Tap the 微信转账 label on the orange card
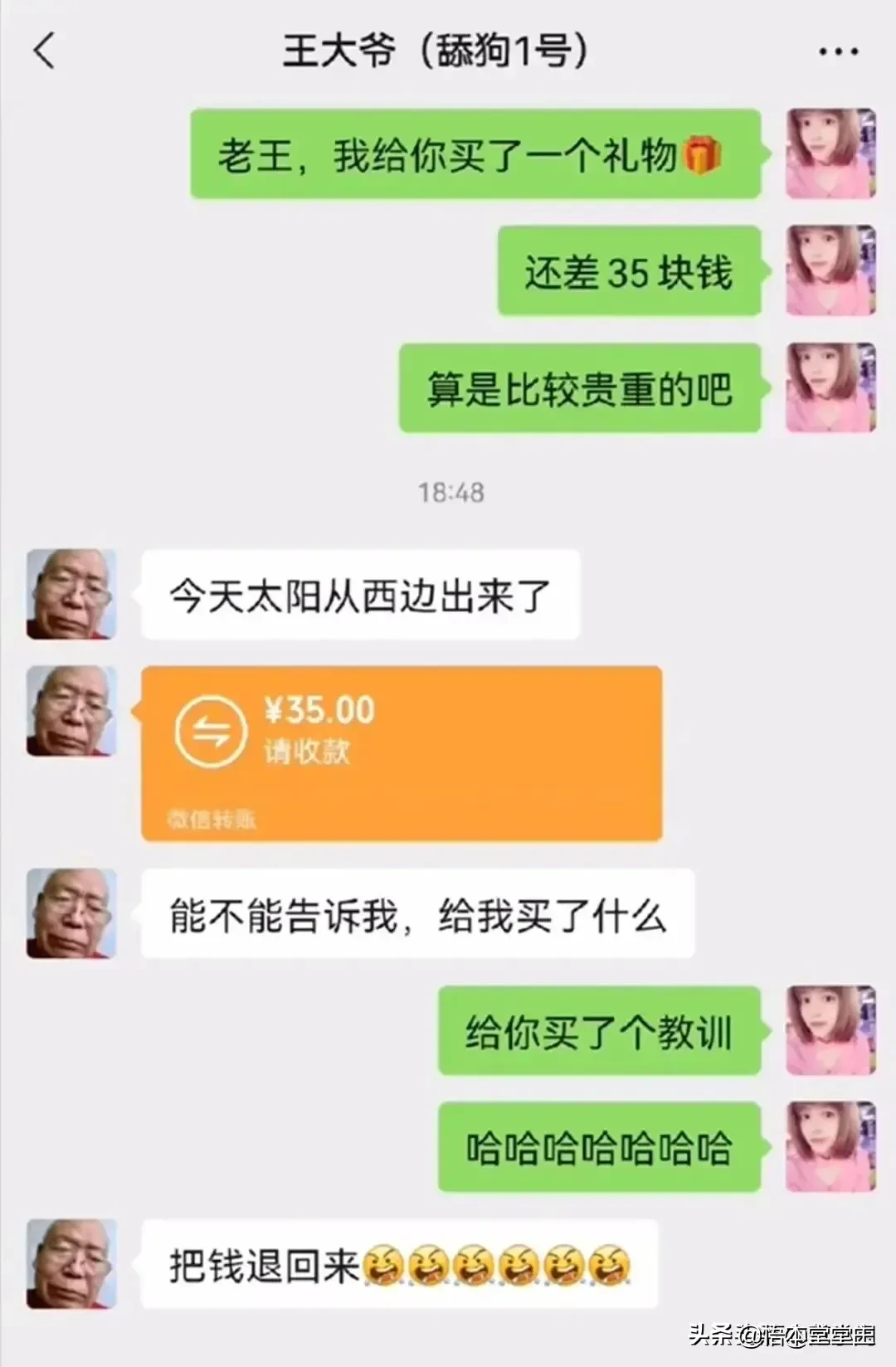Viewport: 896px width, 1367px height. click(210, 817)
